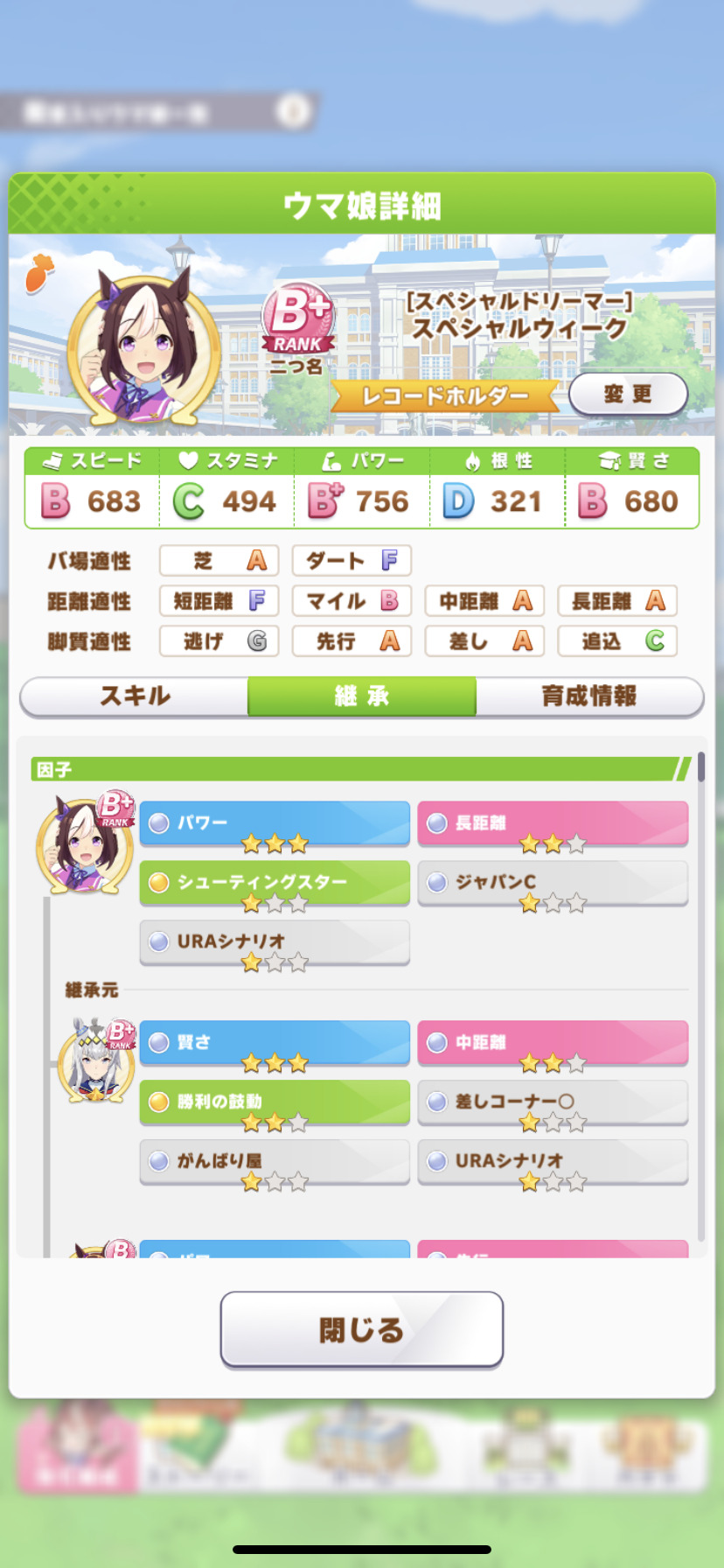Show details for the 勝利の鼓動 factor
Image resolution: width=724 pixels, height=1568 pixels.
pyautogui.click(x=275, y=1102)
